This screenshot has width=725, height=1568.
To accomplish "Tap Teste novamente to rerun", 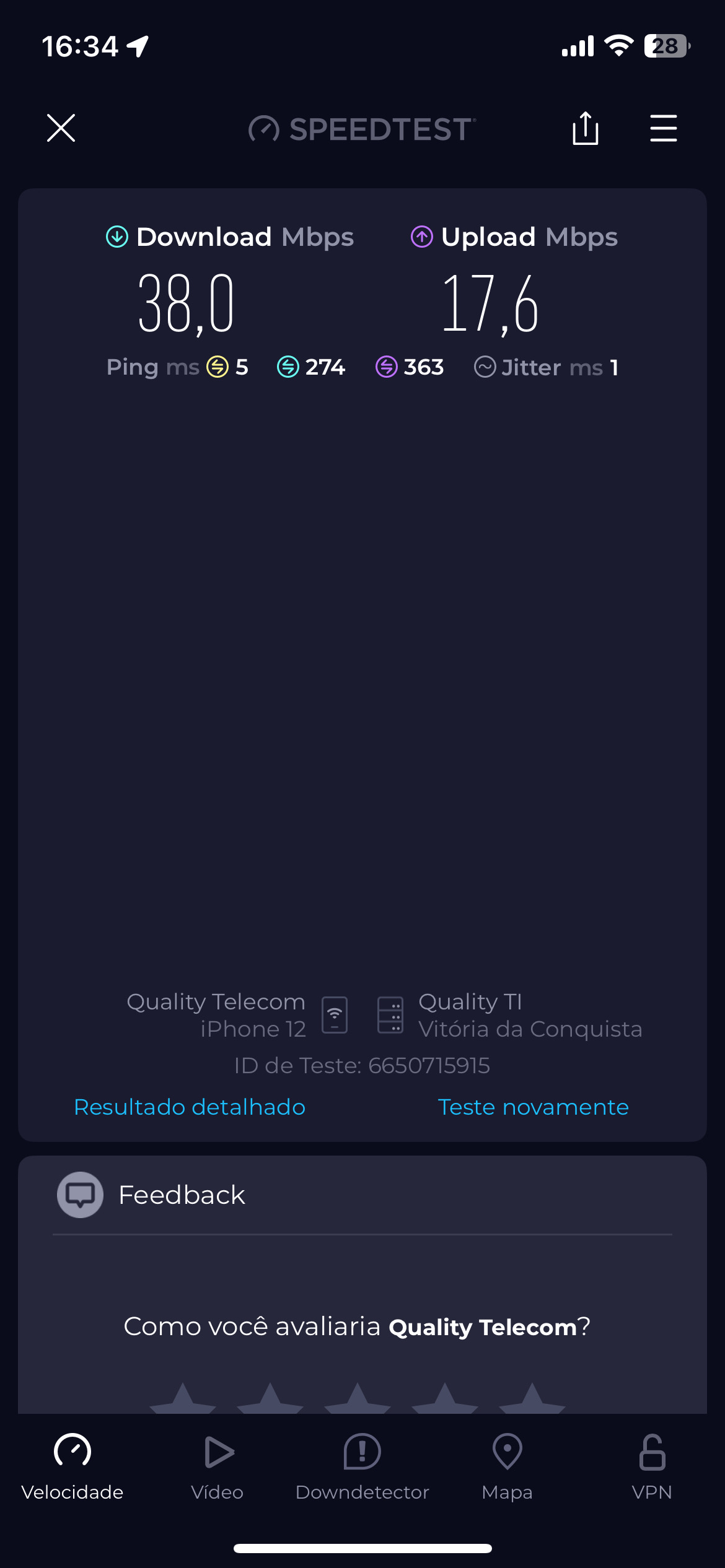I will click(533, 1107).
